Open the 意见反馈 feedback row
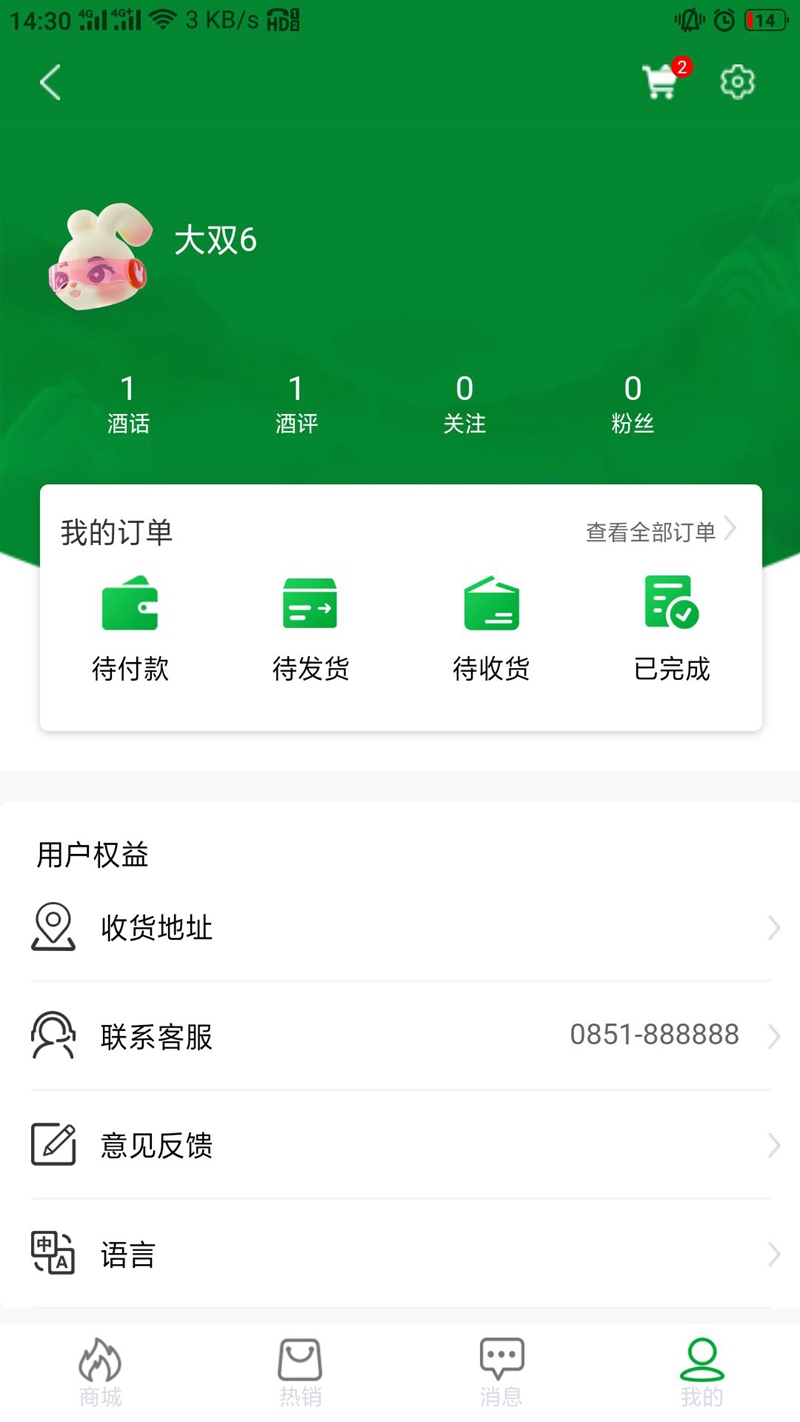 400,1145
